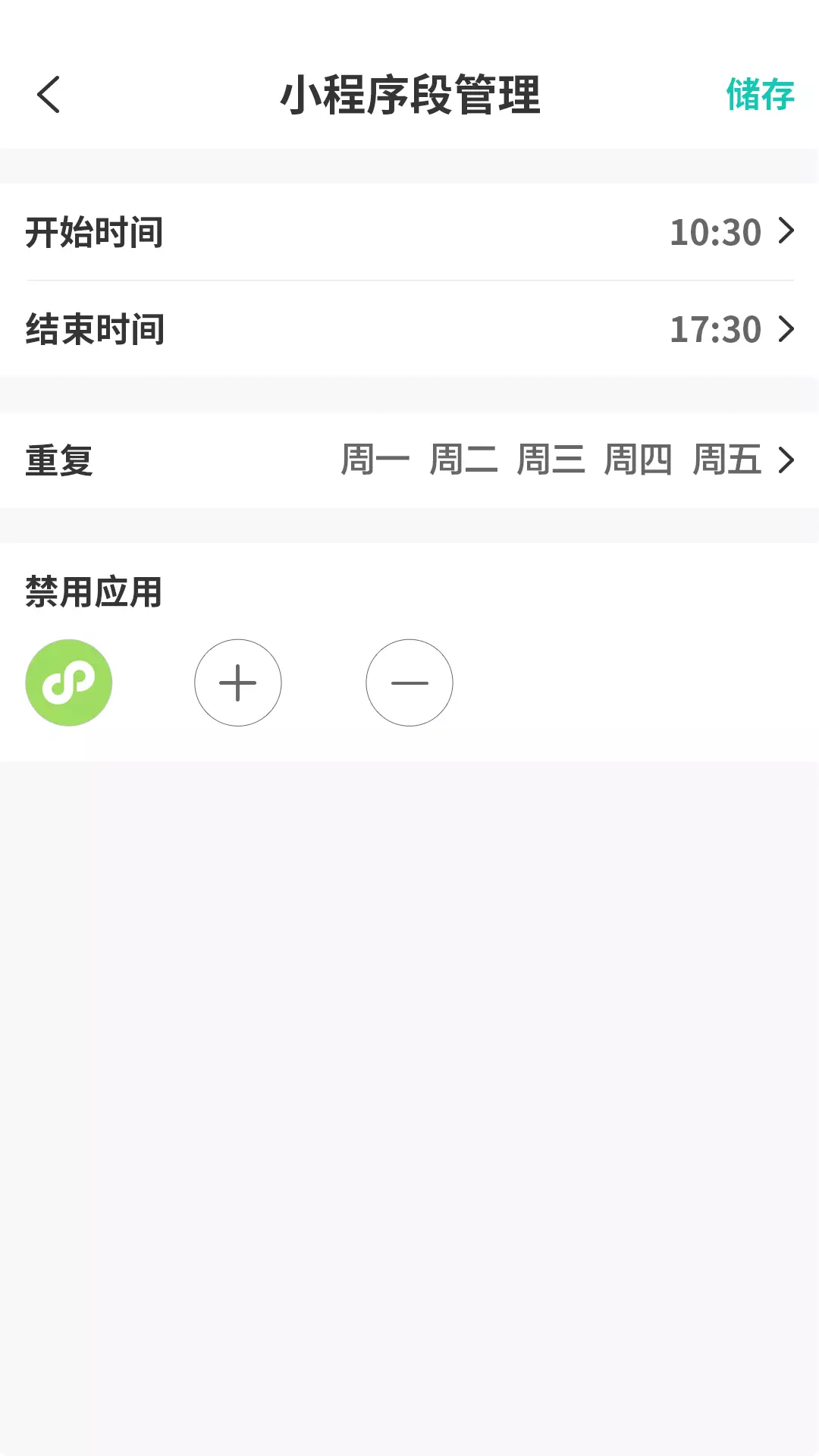
Task: Open the 重复 repeat days setting
Action: tap(409, 460)
